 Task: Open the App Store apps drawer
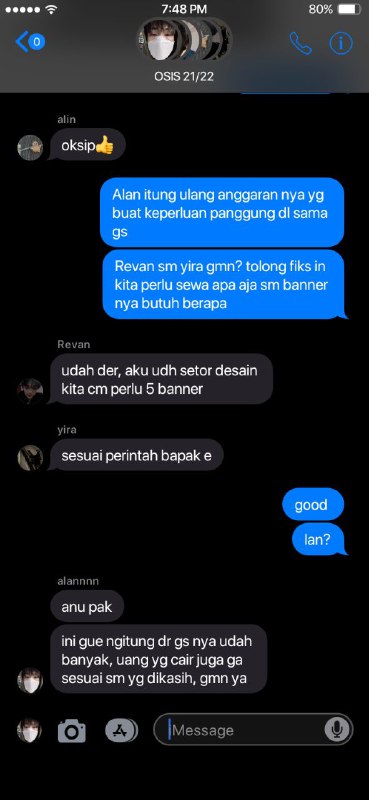click(x=121, y=731)
